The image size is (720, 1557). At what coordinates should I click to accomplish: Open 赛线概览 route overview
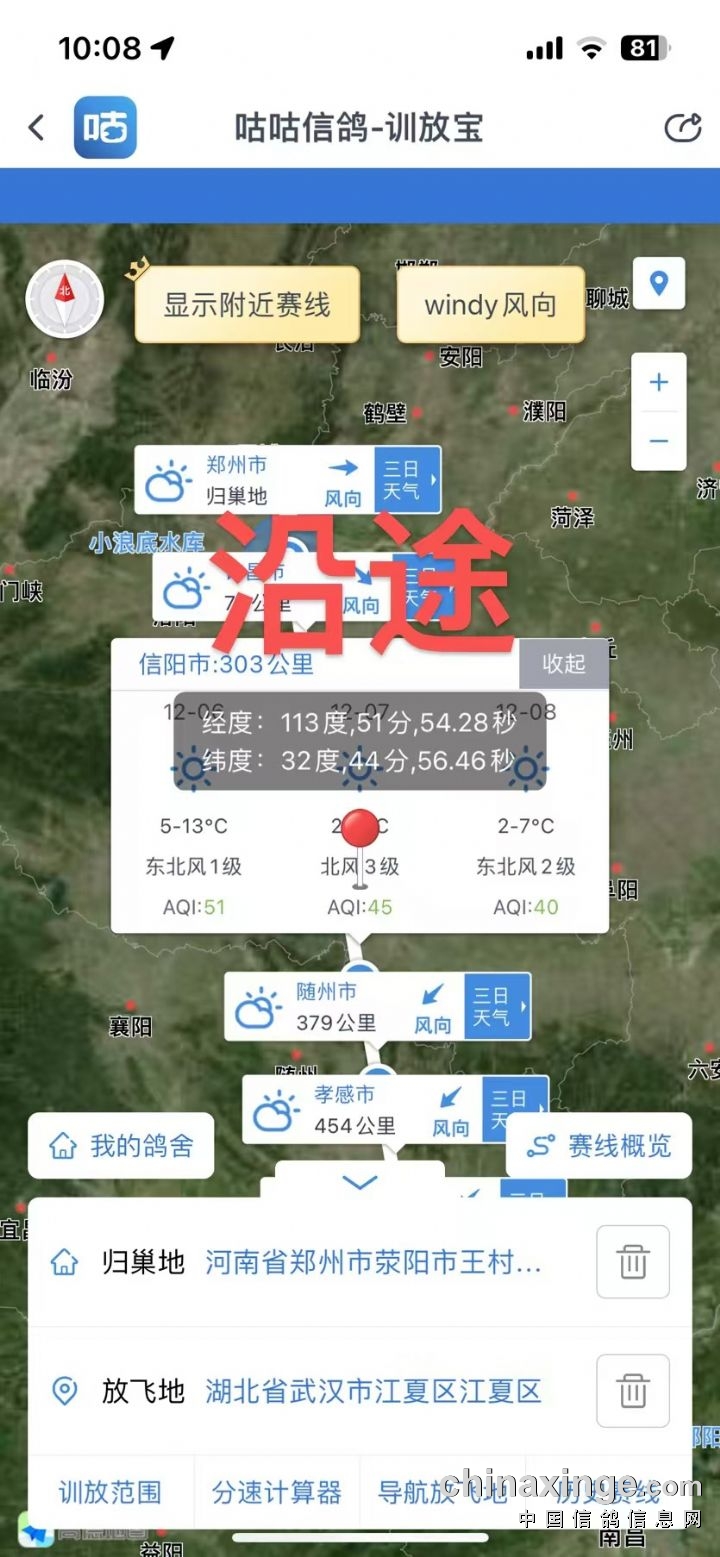click(x=599, y=1146)
